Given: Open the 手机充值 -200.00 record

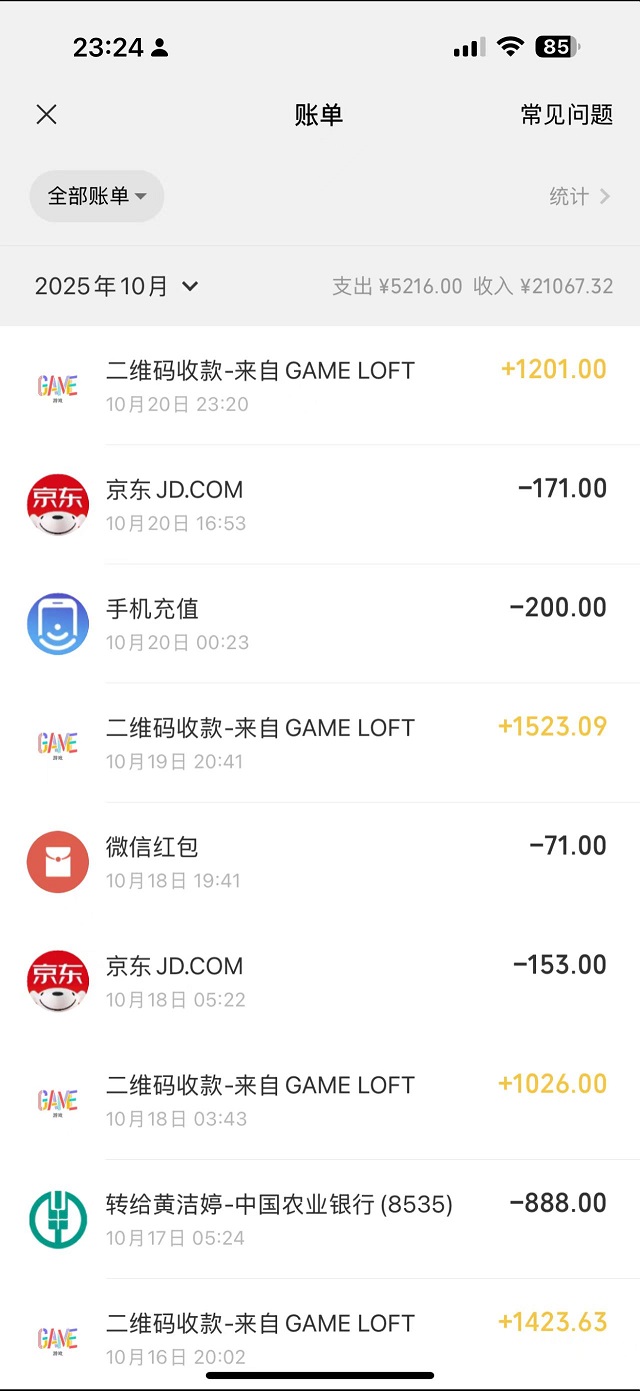Looking at the screenshot, I should point(320,624).
